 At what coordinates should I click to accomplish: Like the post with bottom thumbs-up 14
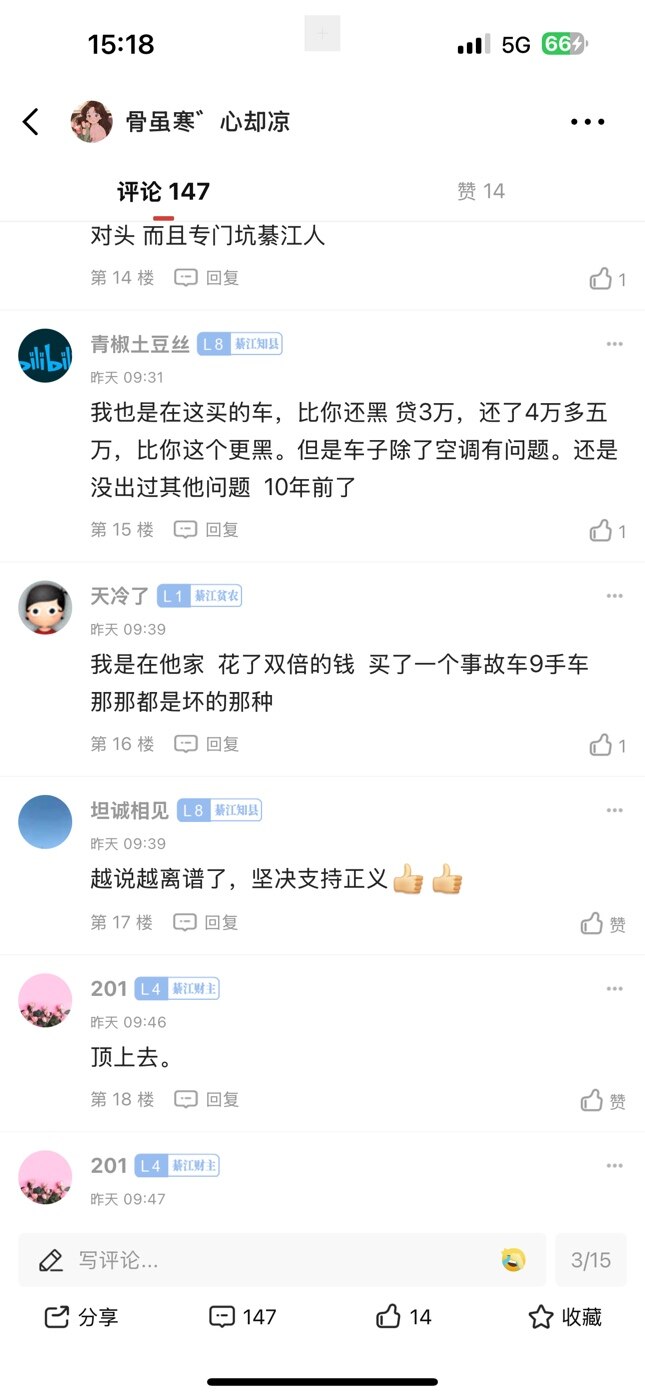click(x=404, y=1317)
